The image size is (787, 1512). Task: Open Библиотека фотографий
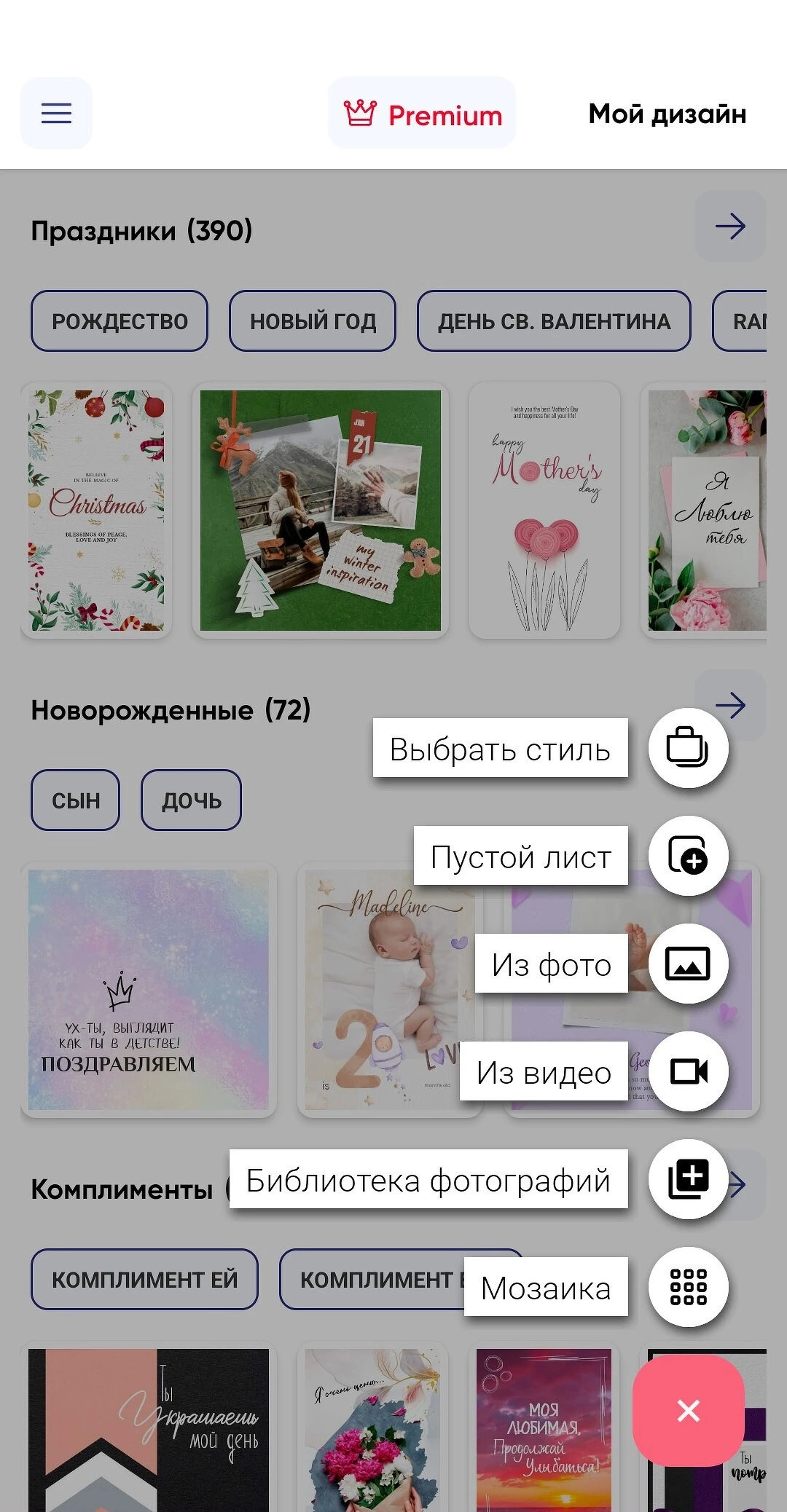688,1179
